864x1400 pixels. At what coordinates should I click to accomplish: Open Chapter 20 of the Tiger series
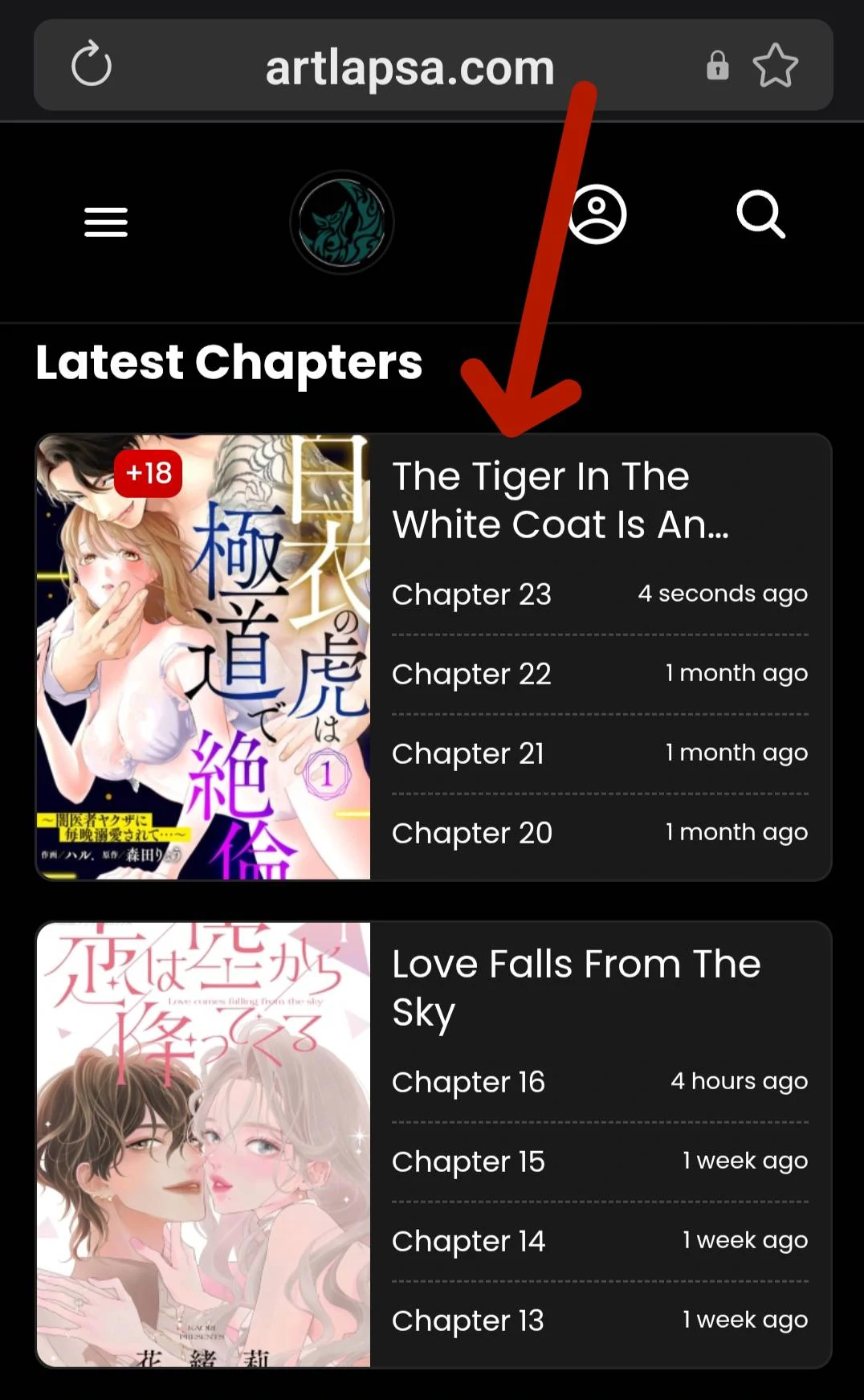(x=471, y=833)
